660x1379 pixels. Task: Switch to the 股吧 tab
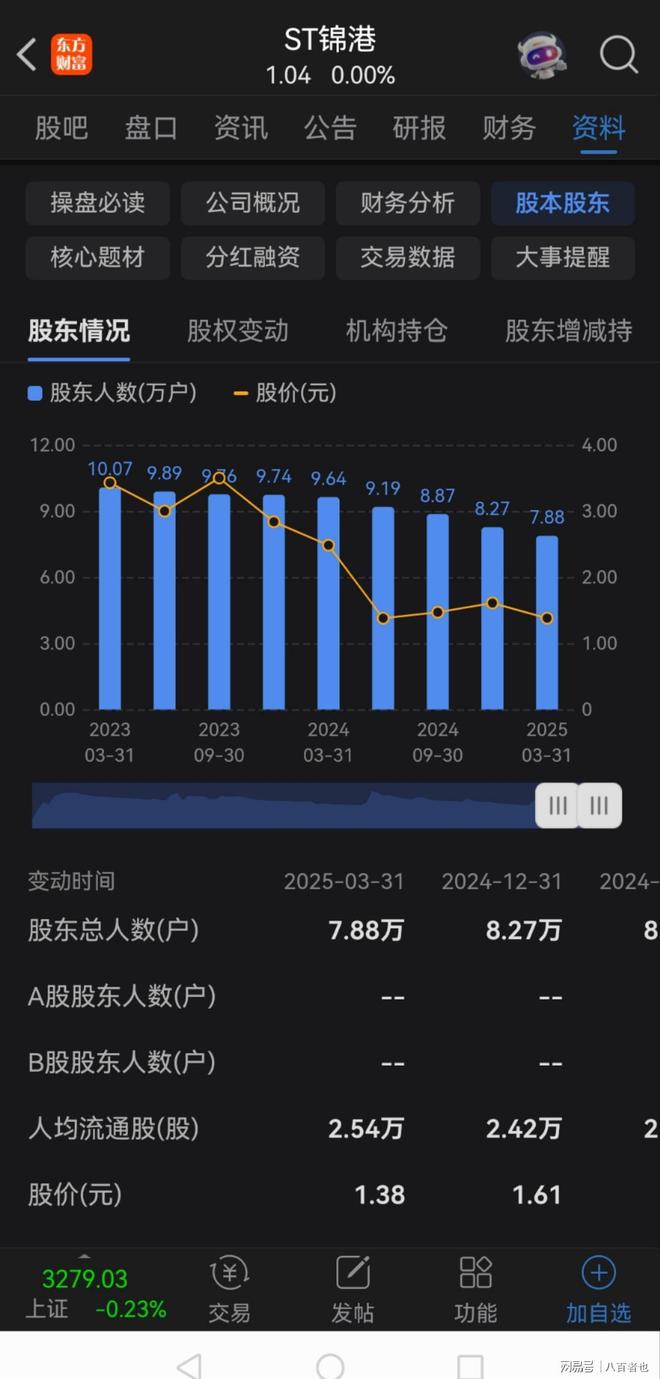click(62, 128)
